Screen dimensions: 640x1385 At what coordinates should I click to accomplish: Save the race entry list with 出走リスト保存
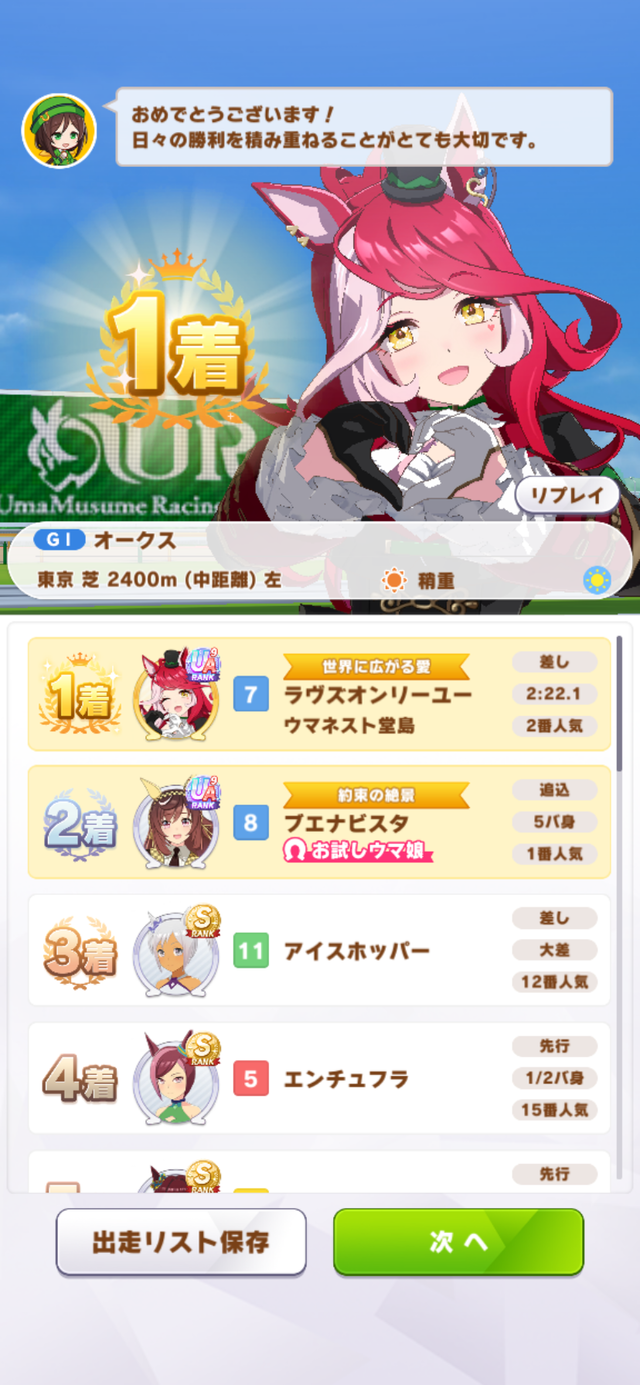click(x=181, y=1242)
